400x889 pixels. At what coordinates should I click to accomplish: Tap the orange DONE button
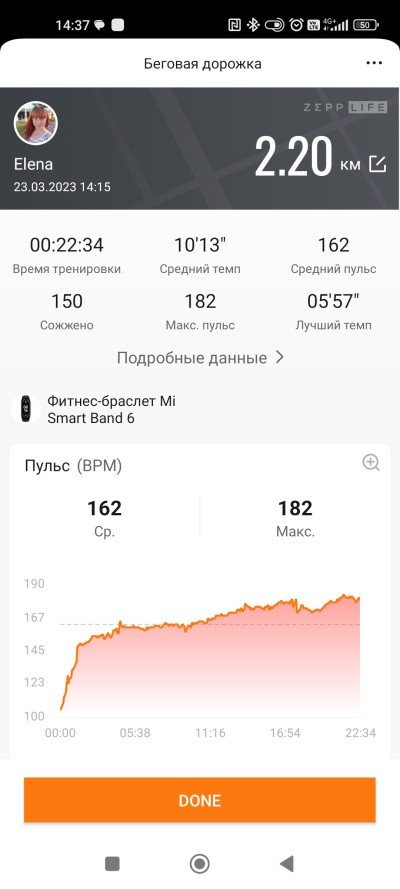[x=199, y=800]
